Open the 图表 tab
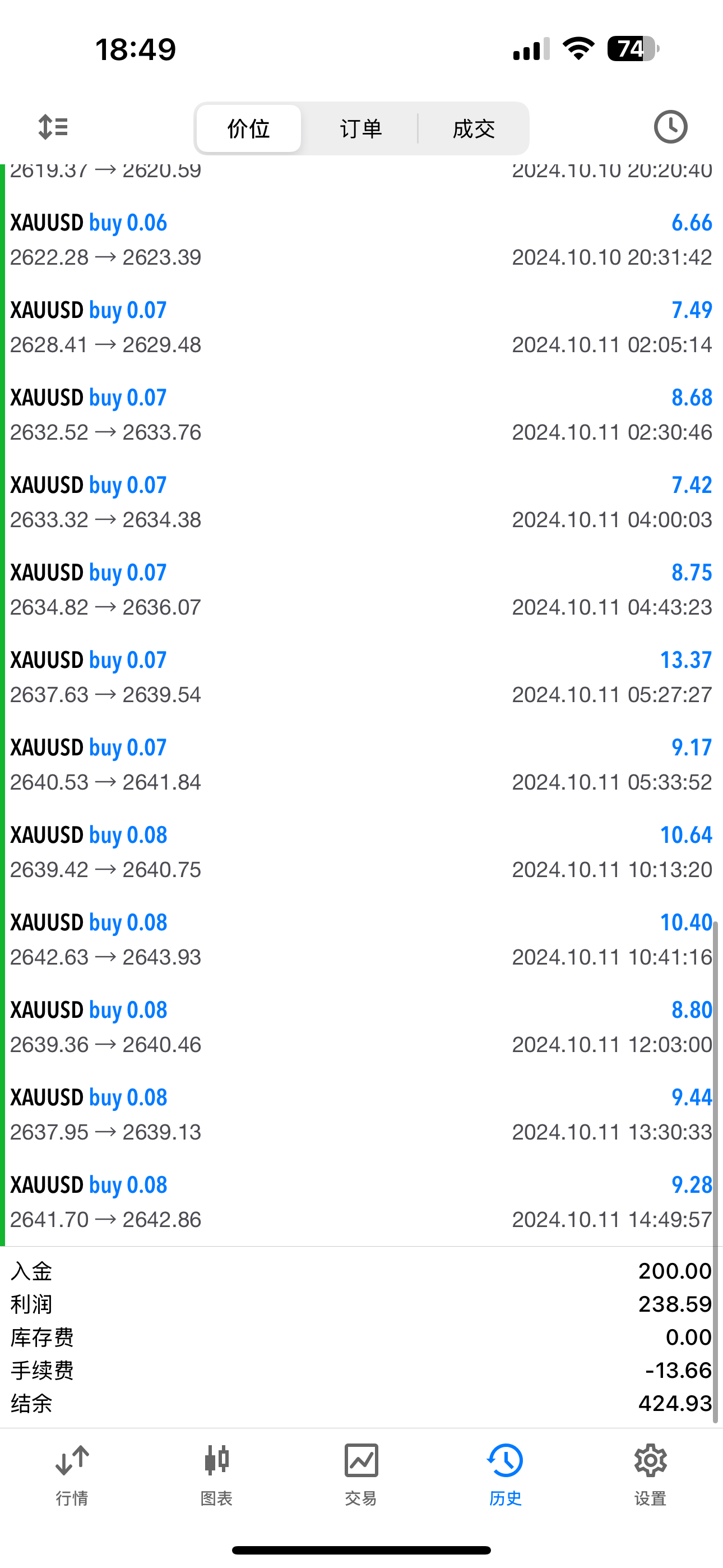This screenshot has width=723, height=1568. point(217,1474)
